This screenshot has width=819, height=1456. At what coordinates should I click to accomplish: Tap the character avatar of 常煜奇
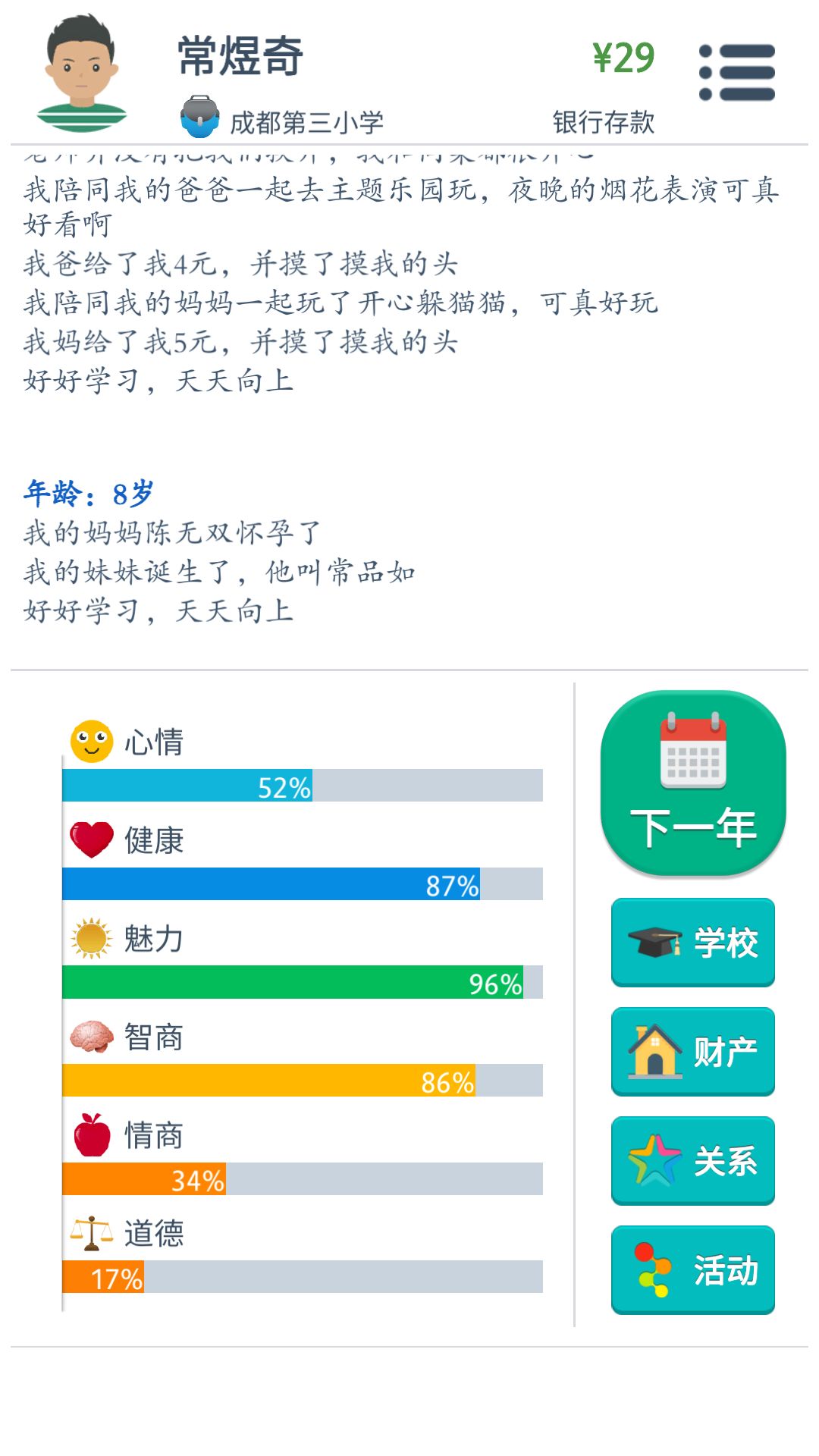click(x=81, y=73)
